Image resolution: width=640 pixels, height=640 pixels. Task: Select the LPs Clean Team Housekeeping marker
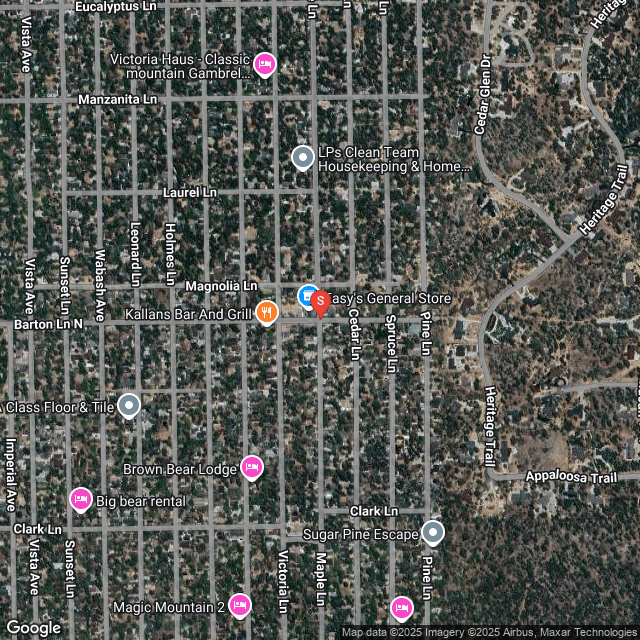point(302,157)
